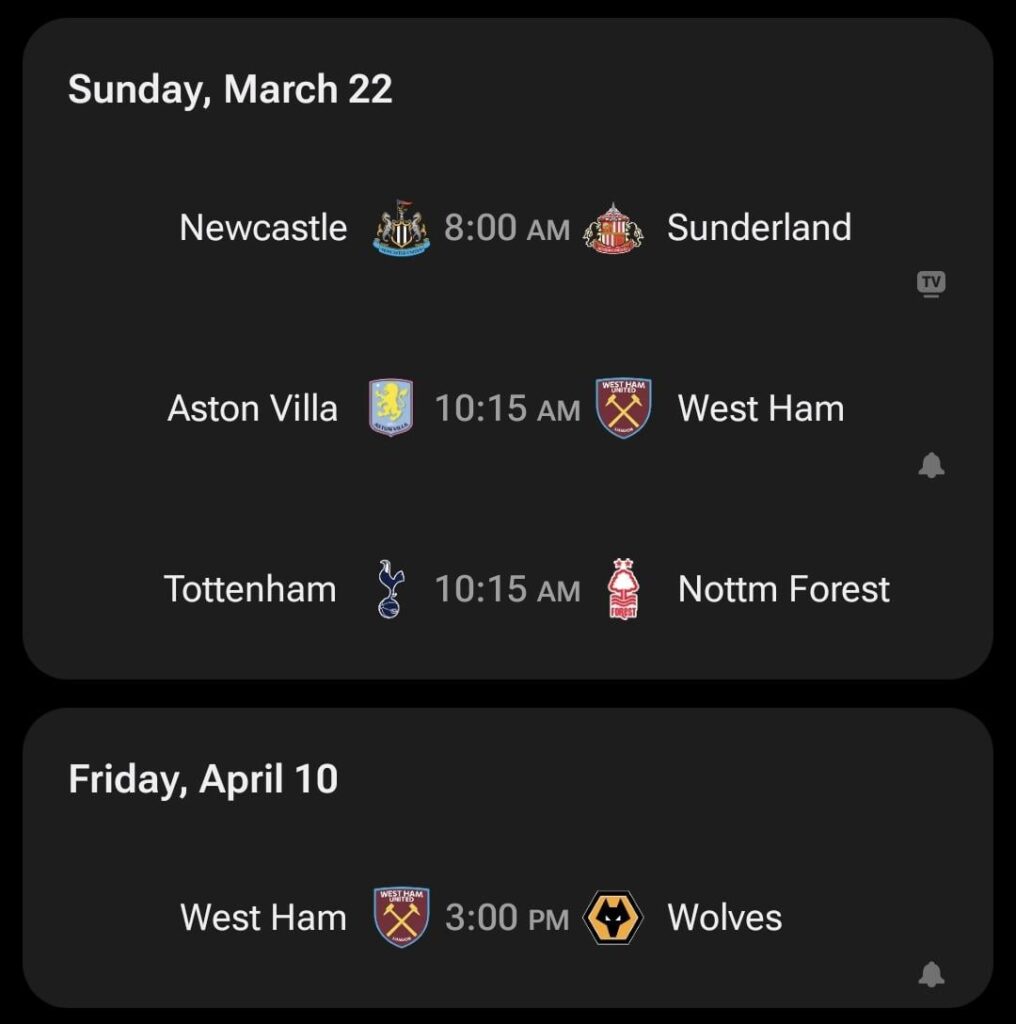Click the Newcastle club crest

[400, 227]
